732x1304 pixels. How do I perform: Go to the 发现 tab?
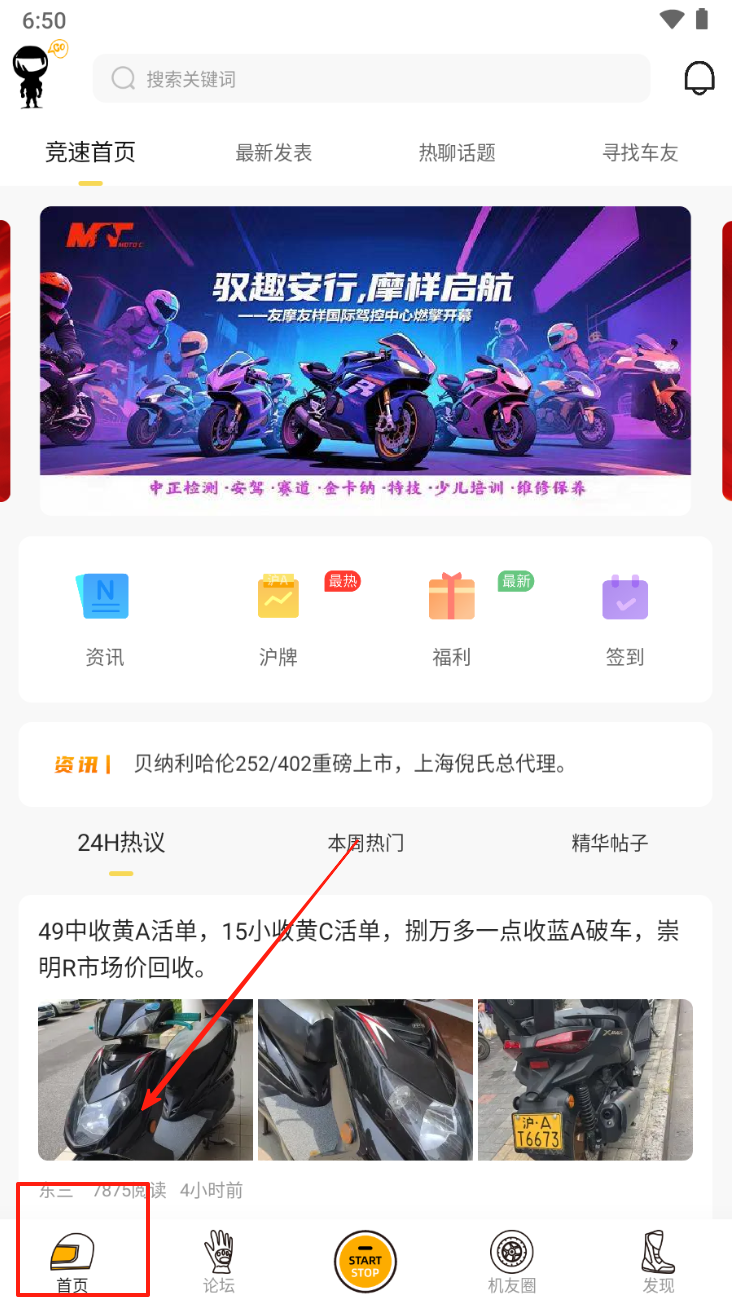click(658, 1263)
